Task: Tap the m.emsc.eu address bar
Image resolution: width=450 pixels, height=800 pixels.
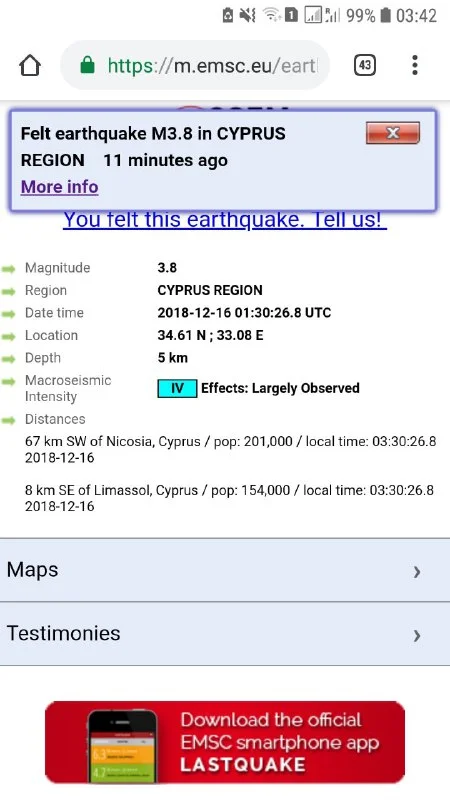Action: (195, 65)
